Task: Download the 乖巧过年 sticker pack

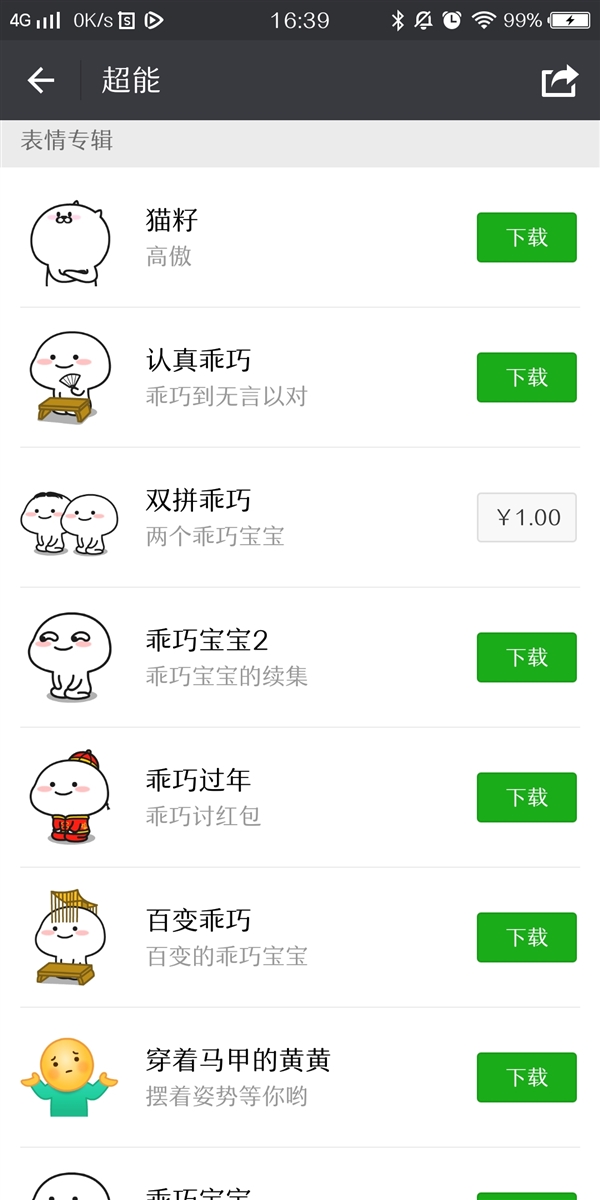Action: 526,797
